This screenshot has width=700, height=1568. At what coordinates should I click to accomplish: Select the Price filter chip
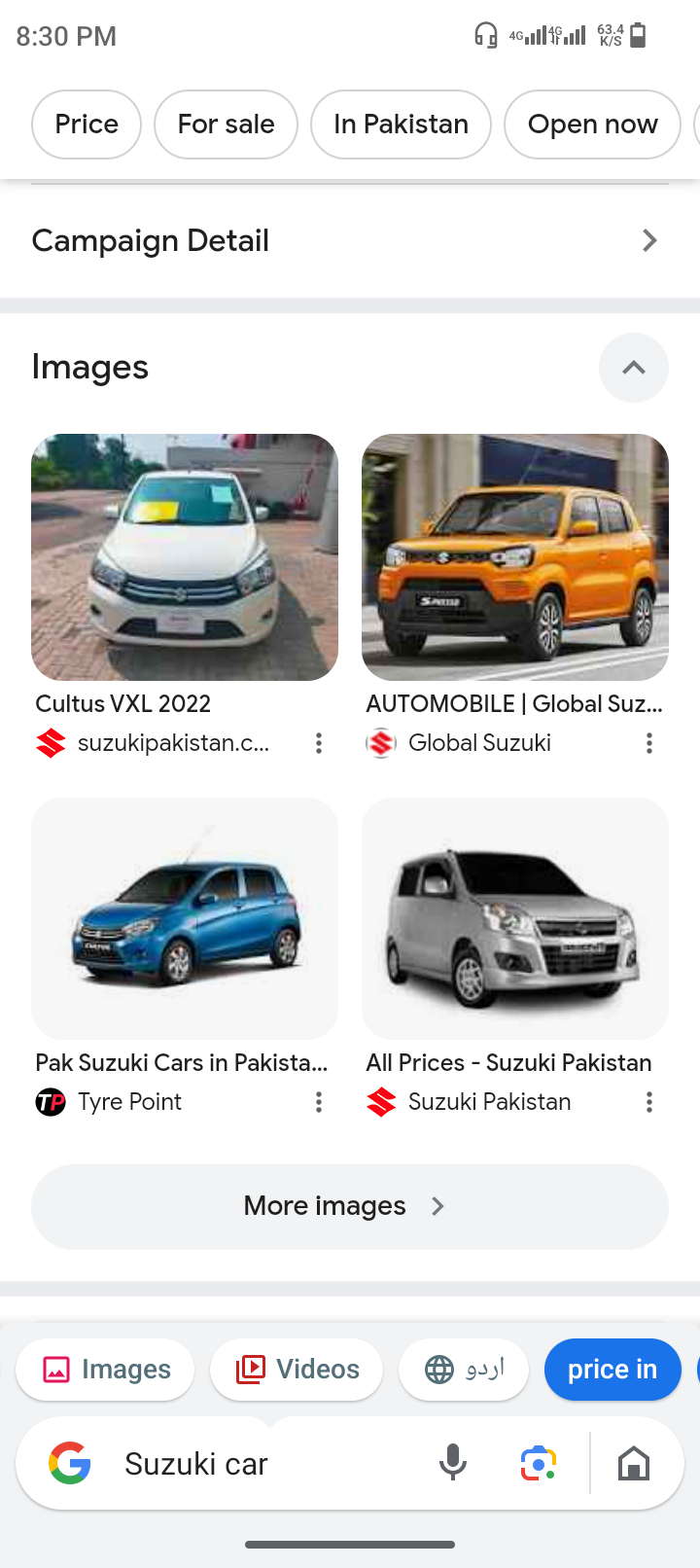[x=87, y=125]
